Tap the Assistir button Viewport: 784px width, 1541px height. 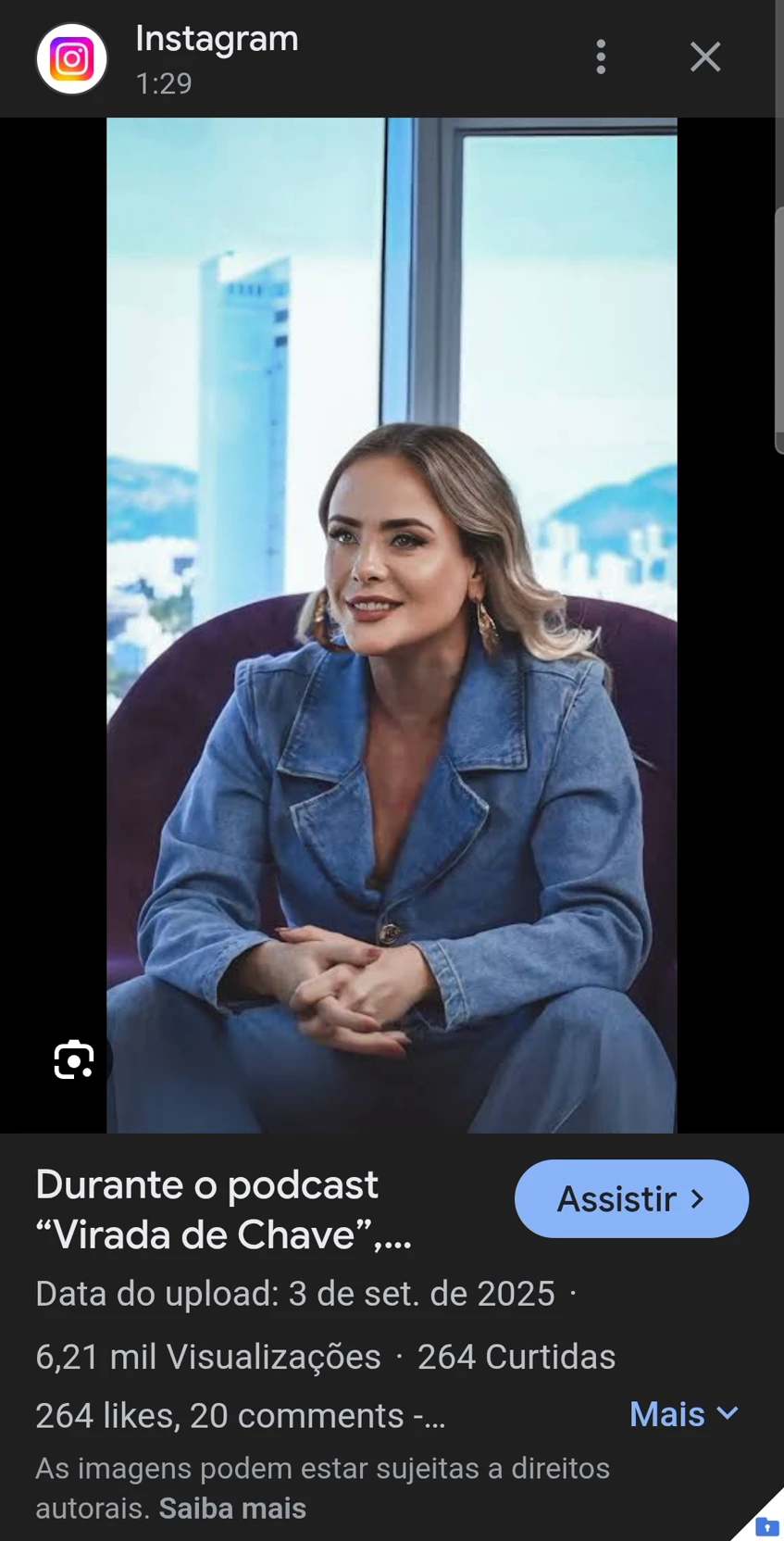point(631,1198)
